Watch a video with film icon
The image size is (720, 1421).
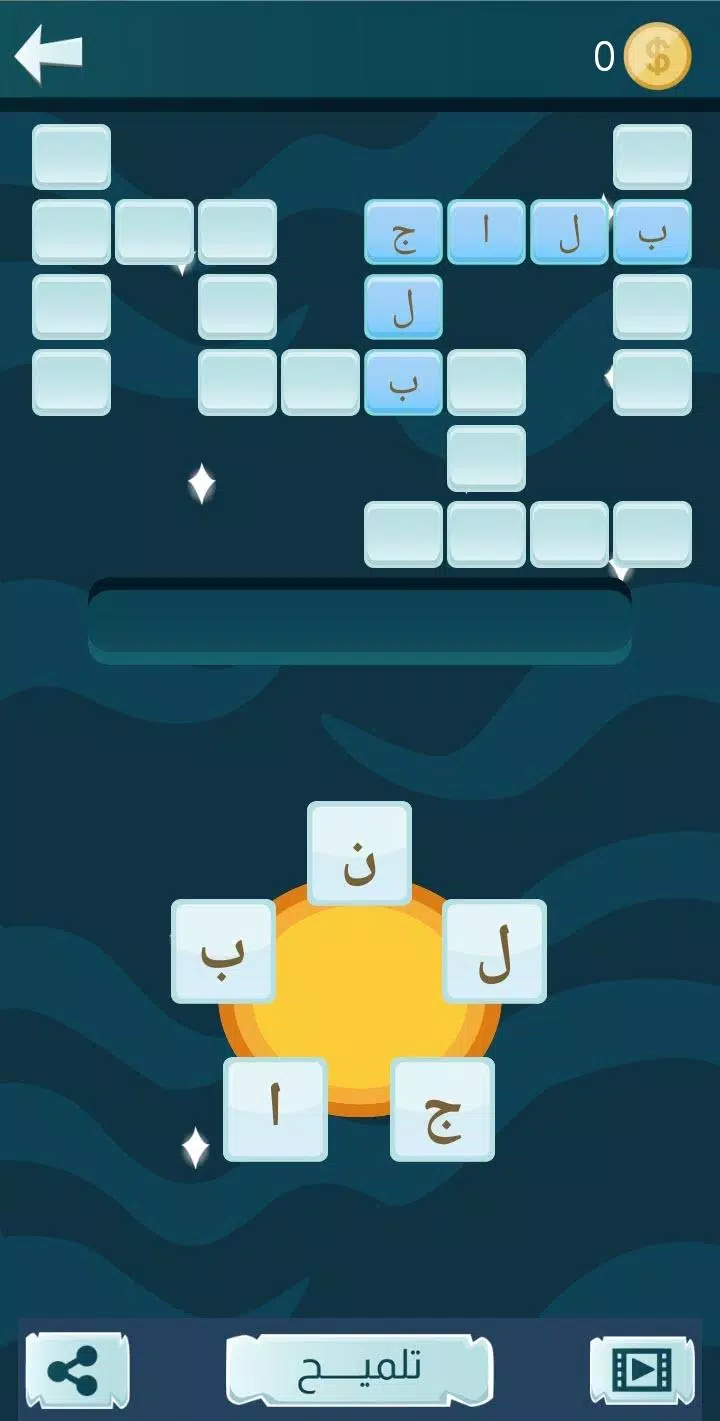click(641, 1369)
